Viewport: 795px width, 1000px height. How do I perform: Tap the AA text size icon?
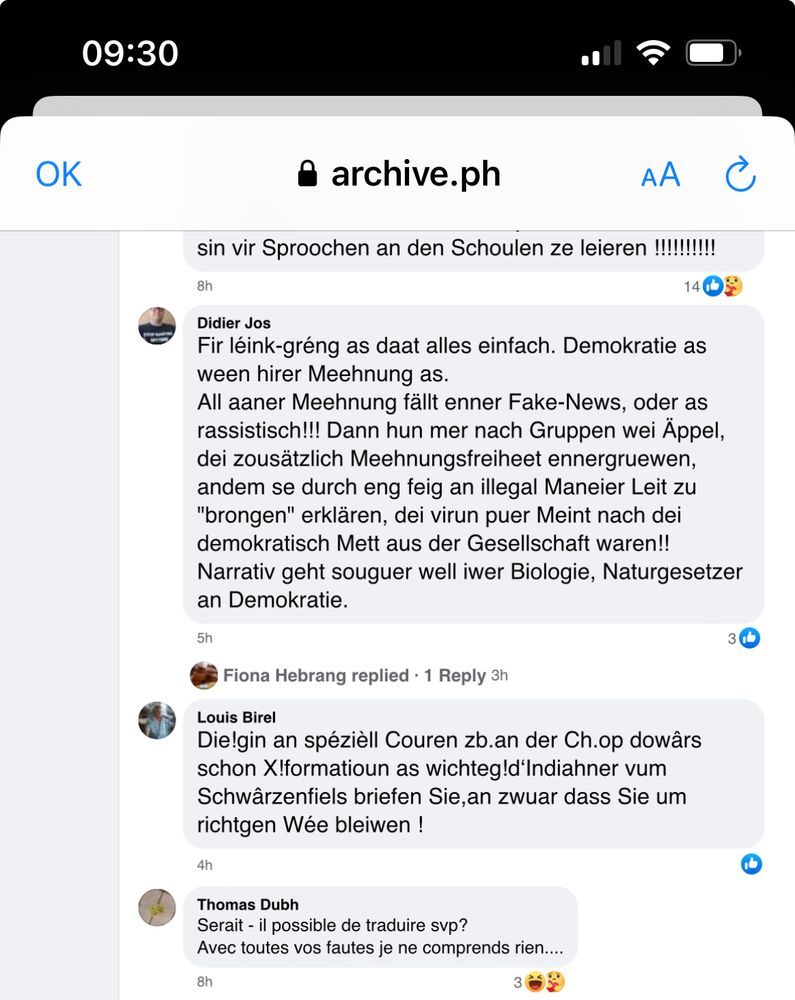(660, 173)
